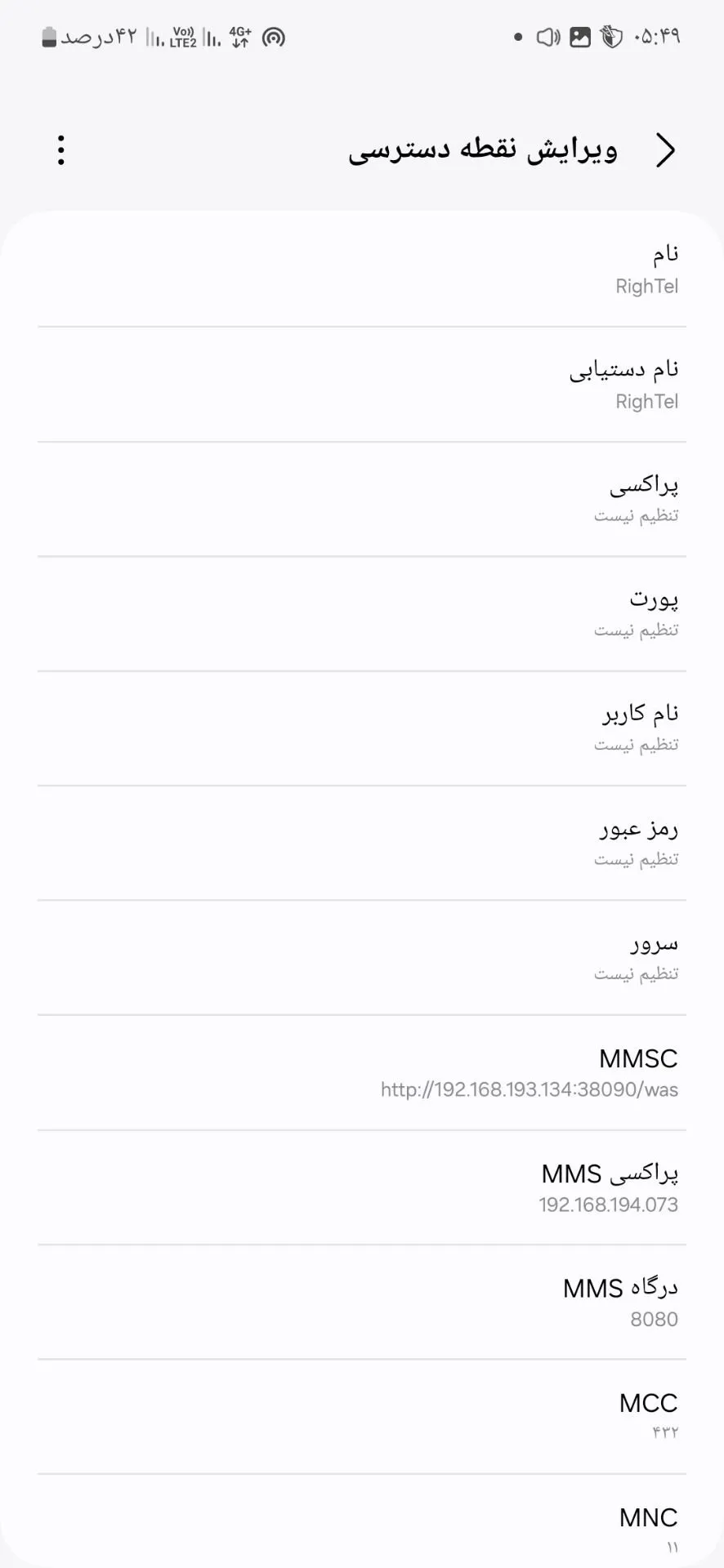Viewport: 724px width, 1568px height.
Task: Set the پراکسی (Proxy) value
Action: [361, 499]
